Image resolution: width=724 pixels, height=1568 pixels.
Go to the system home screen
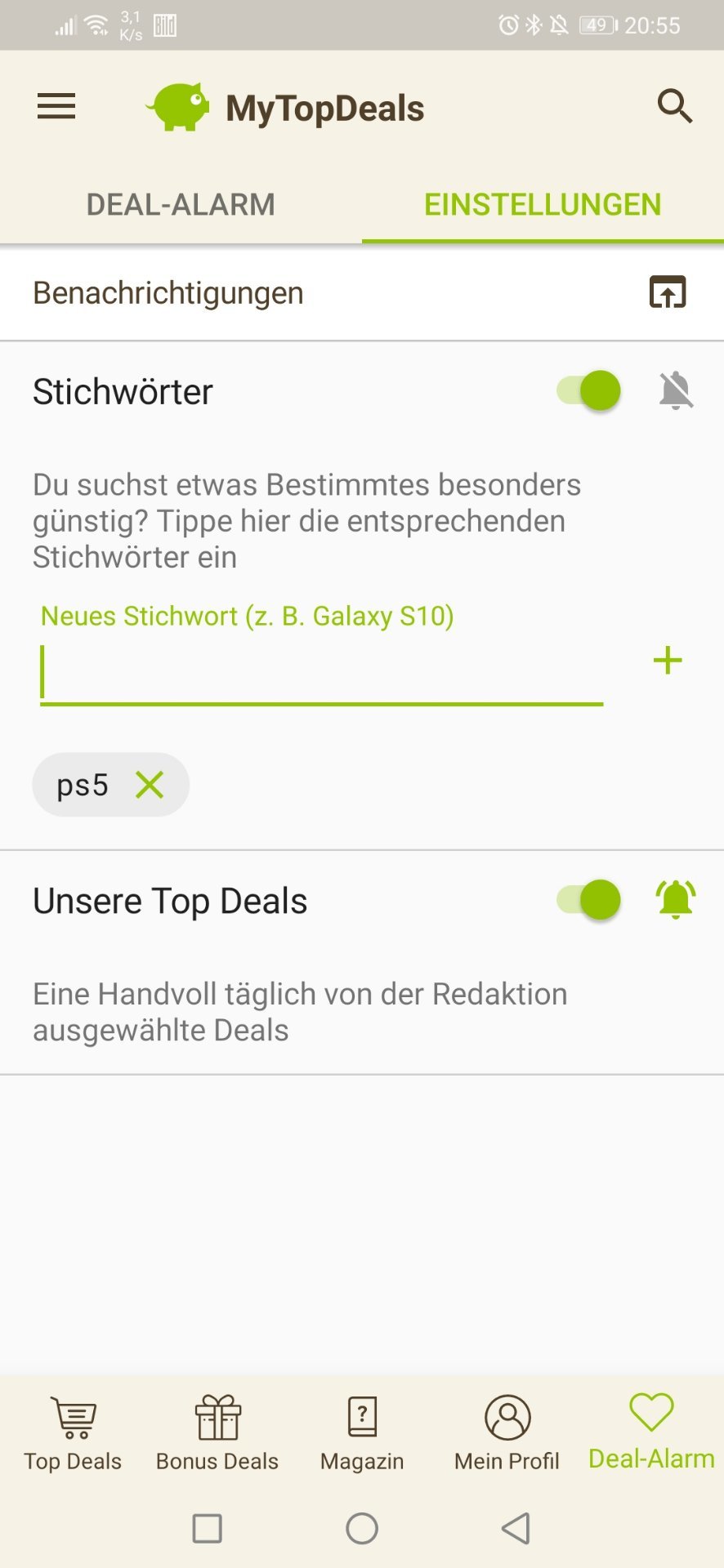point(362,1528)
